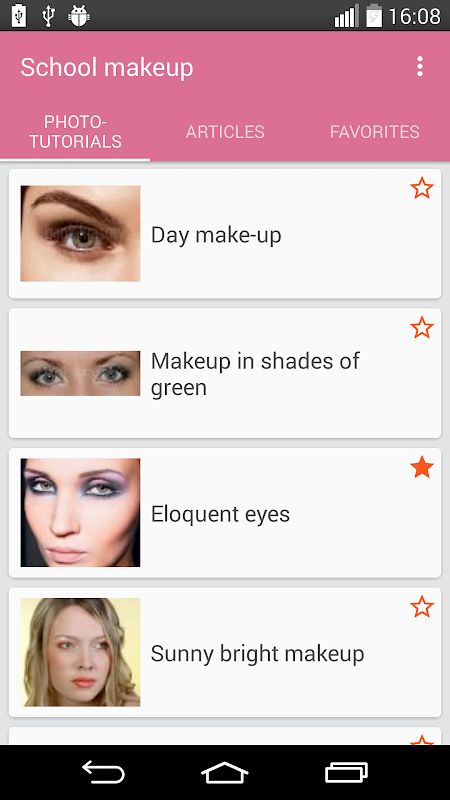This screenshot has height=800, width=450.
Task: Open the Day make-up tutorial
Action: click(225, 234)
